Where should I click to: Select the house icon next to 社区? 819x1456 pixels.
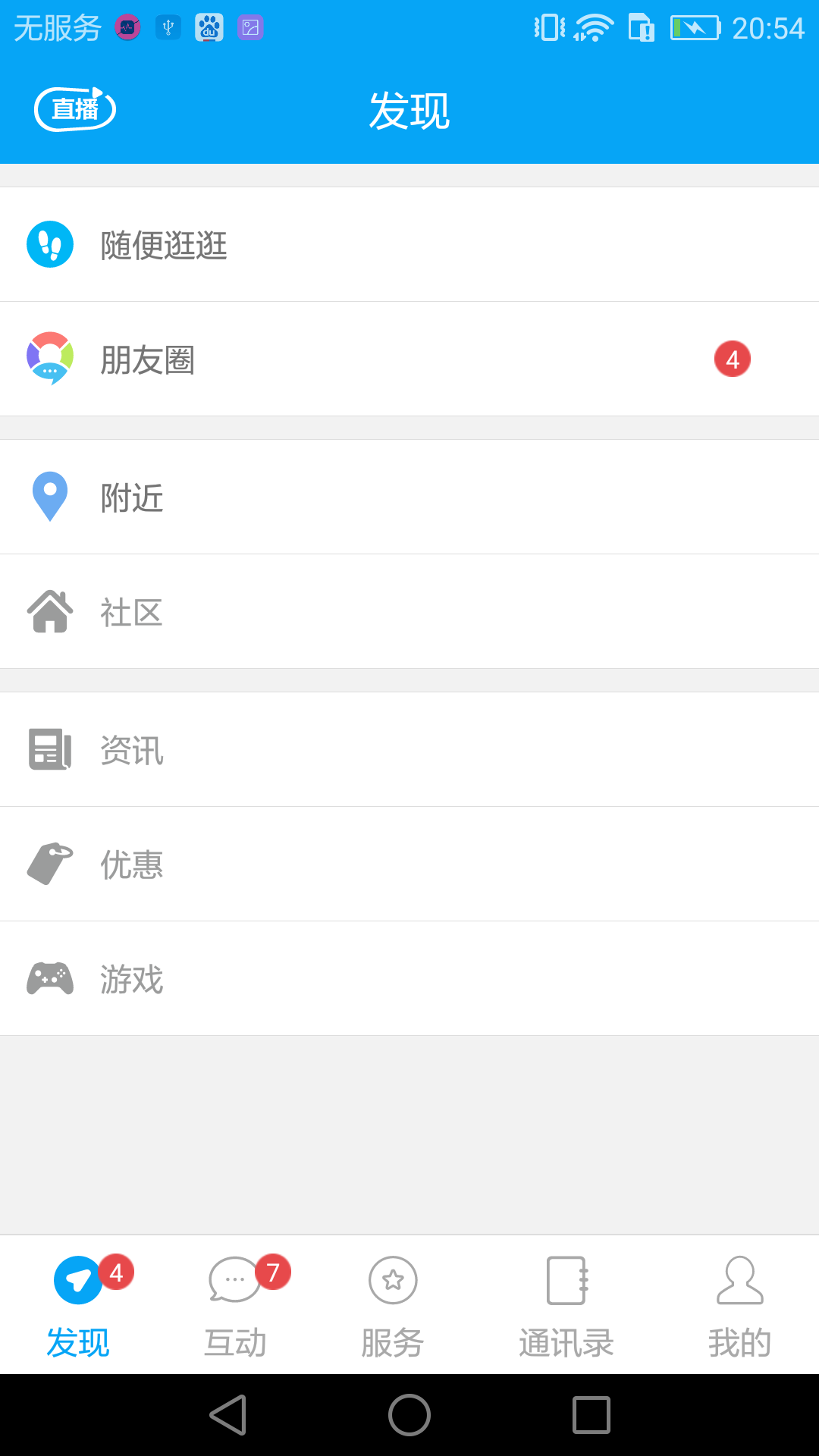(x=49, y=612)
